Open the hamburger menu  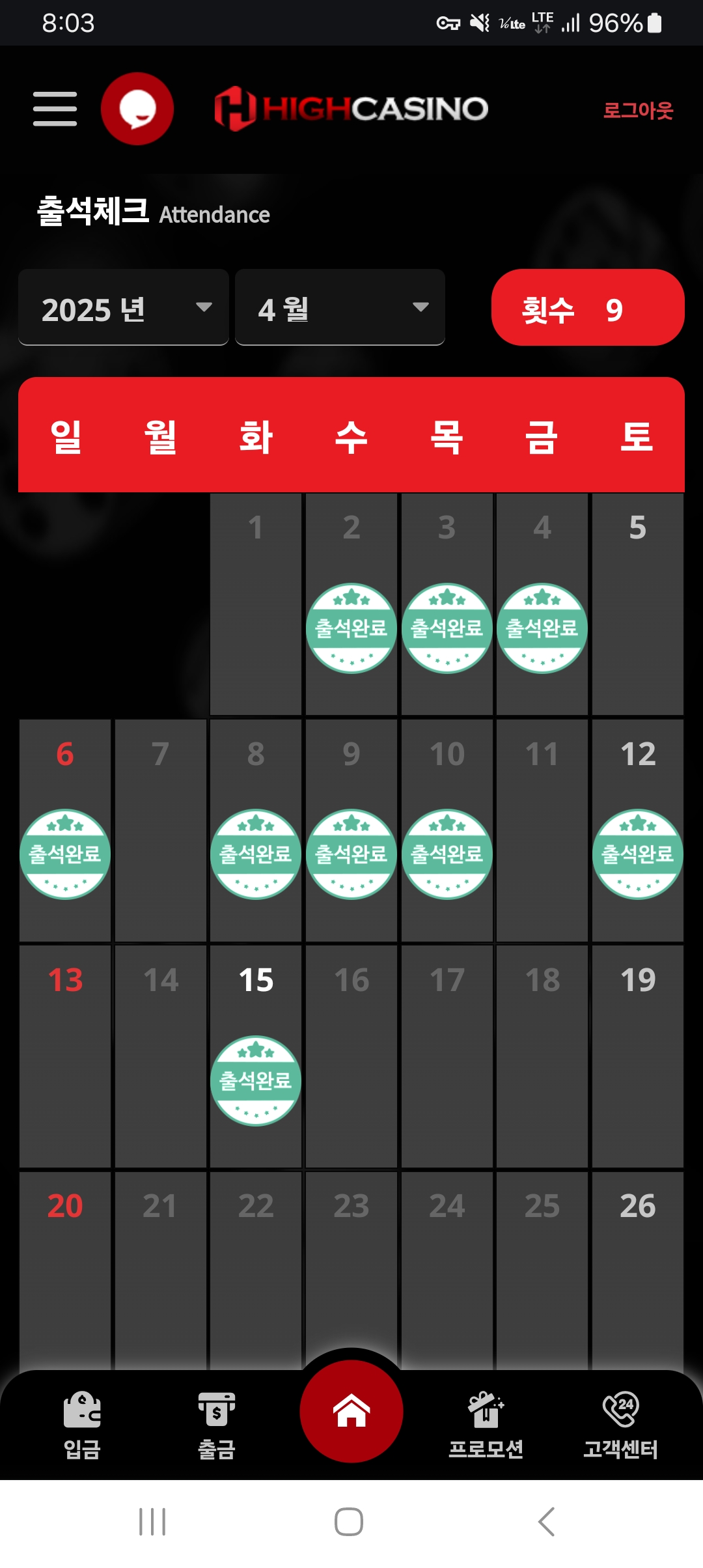coord(55,109)
